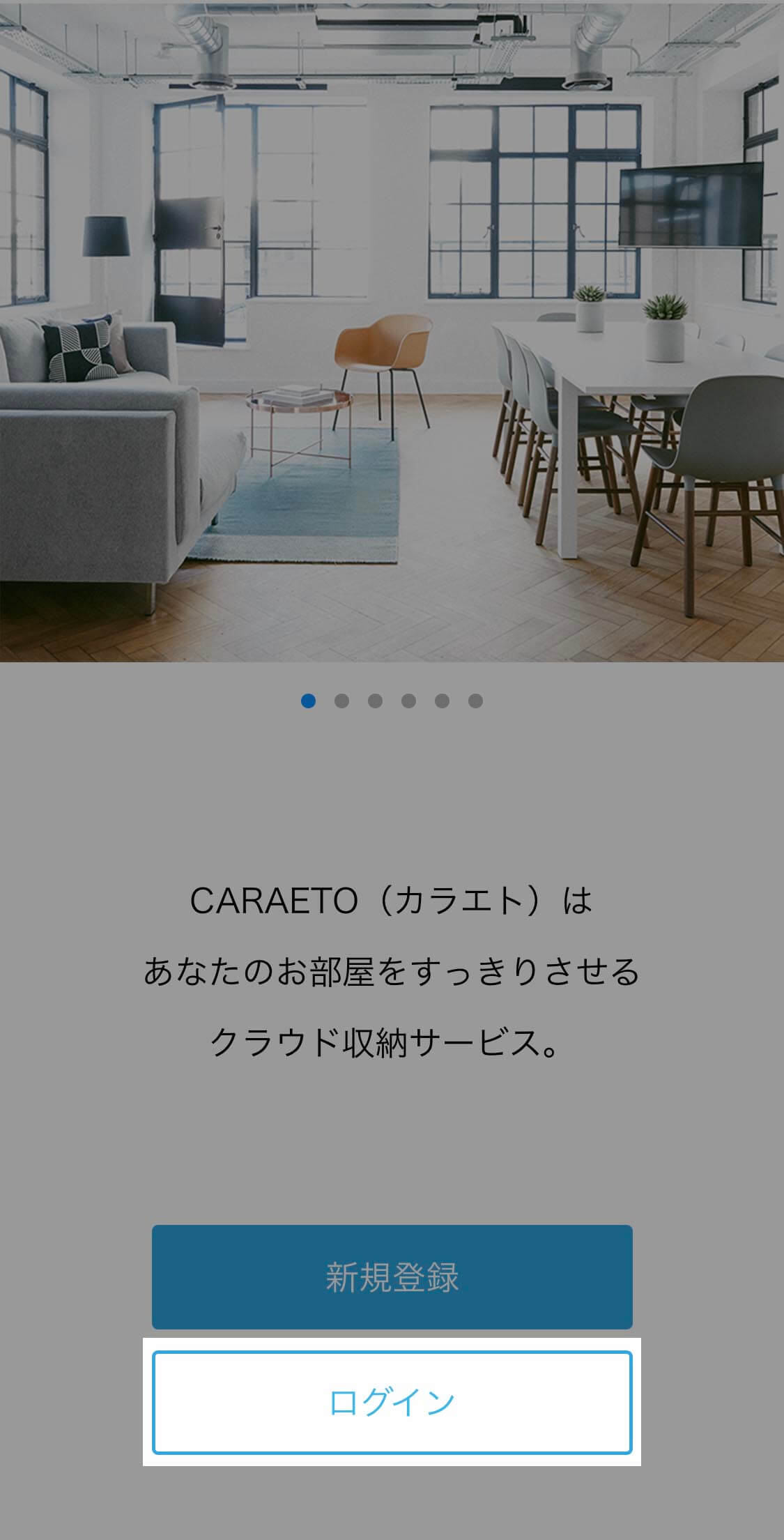784x1540 pixels.
Task: Jump to the second page indicator dot
Action: [341, 701]
